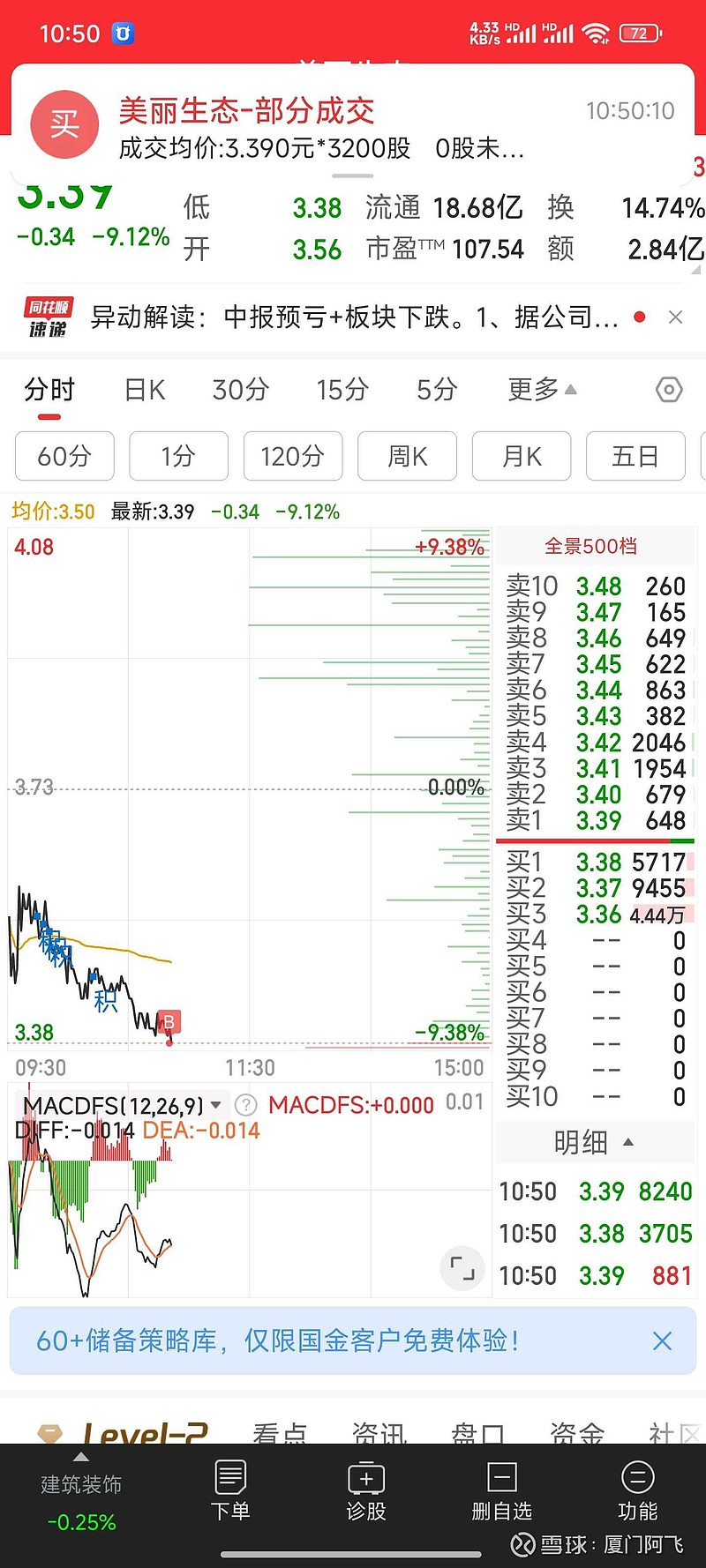Image resolution: width=706 pixels, height=1568 pixels.
Task: Open chart settings hexagon icon
Action: tap(669, 390)
